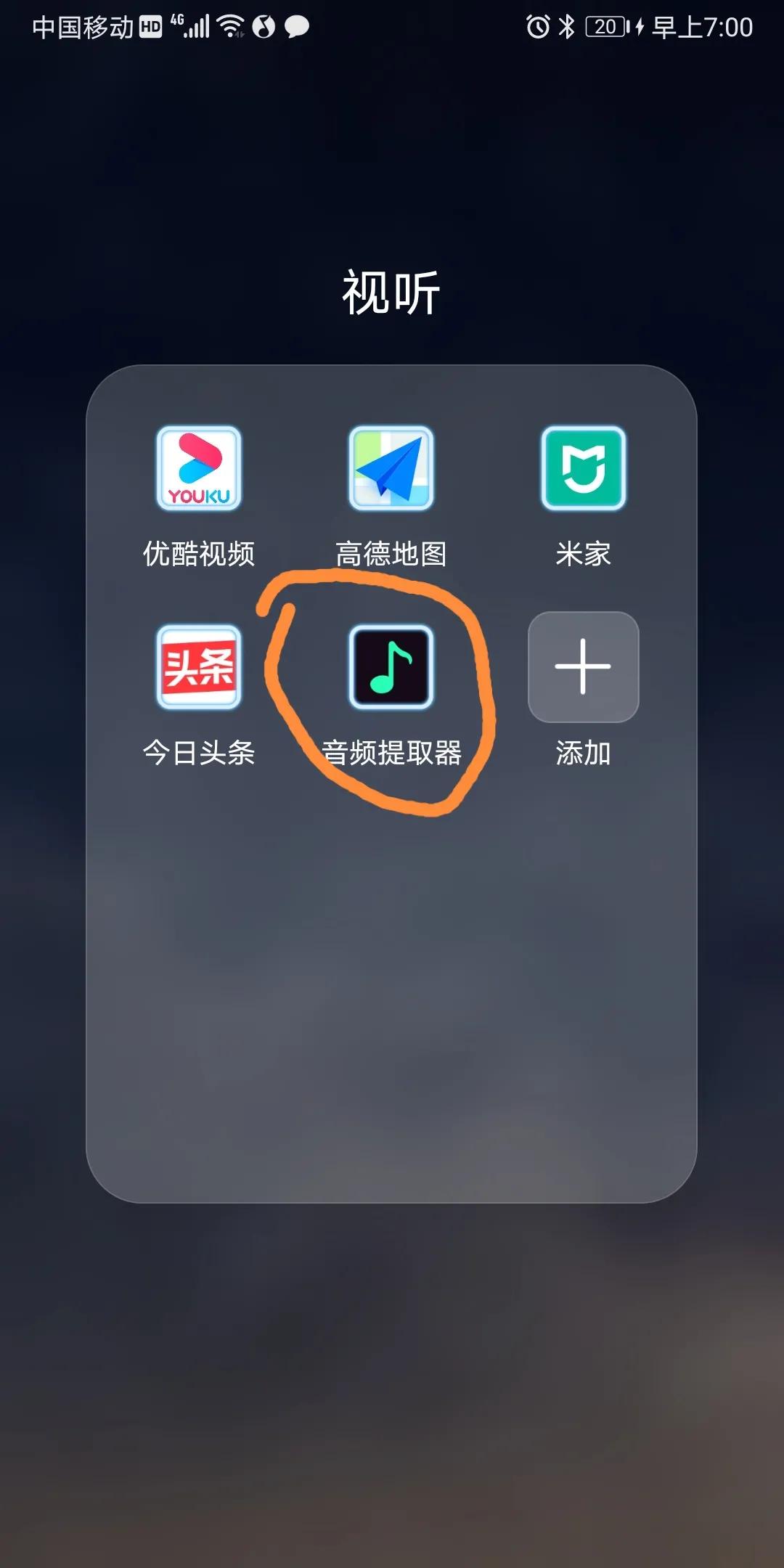This screenshot has height=1568, width=784.
Task: Open the circled 音频提取器 audio extractor app
Action: click(x=390, y=668)
